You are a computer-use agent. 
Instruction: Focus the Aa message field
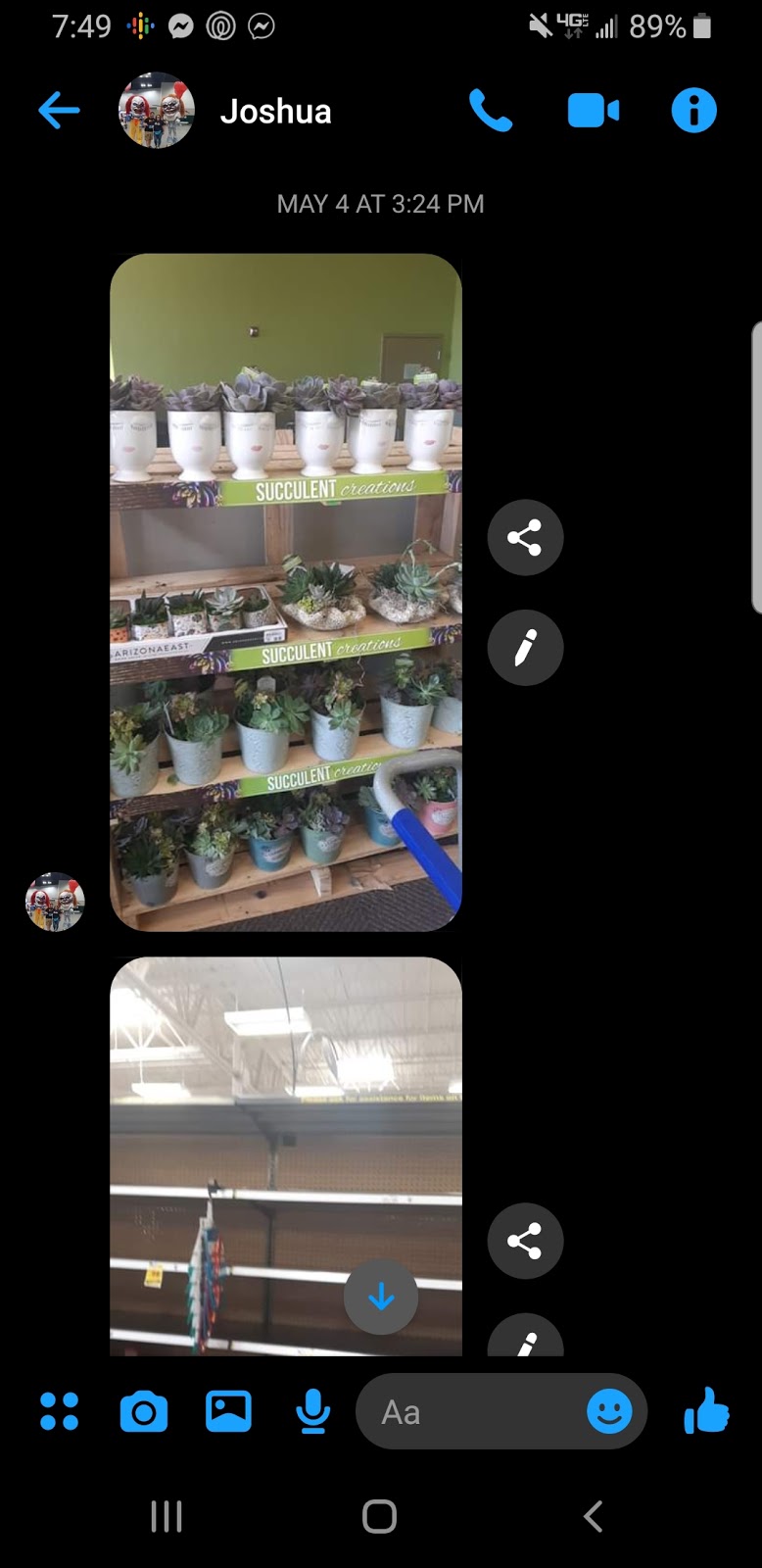(x=470, y=1412)
